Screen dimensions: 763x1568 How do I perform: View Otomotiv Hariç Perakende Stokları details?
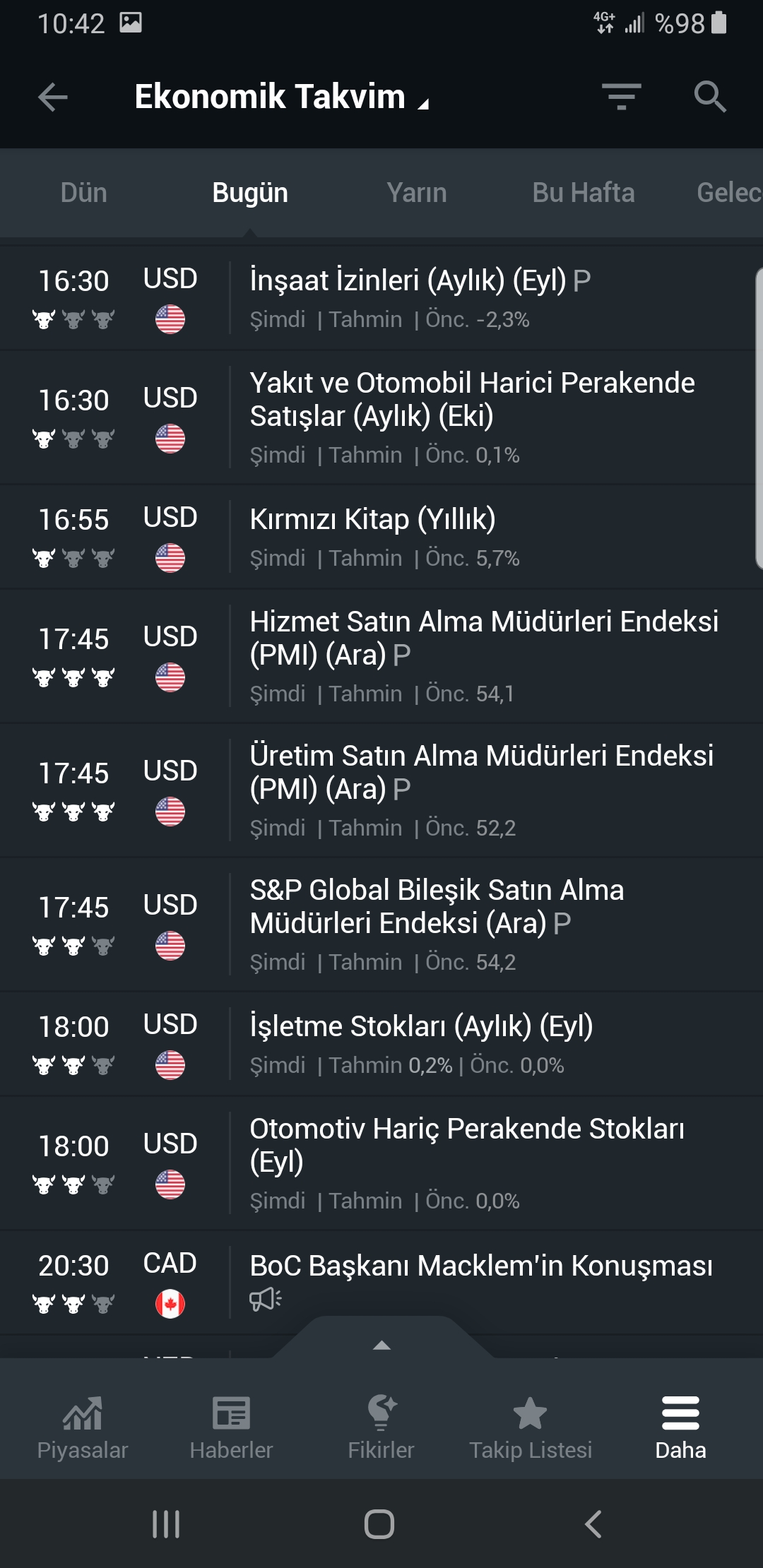(466, 1146)
